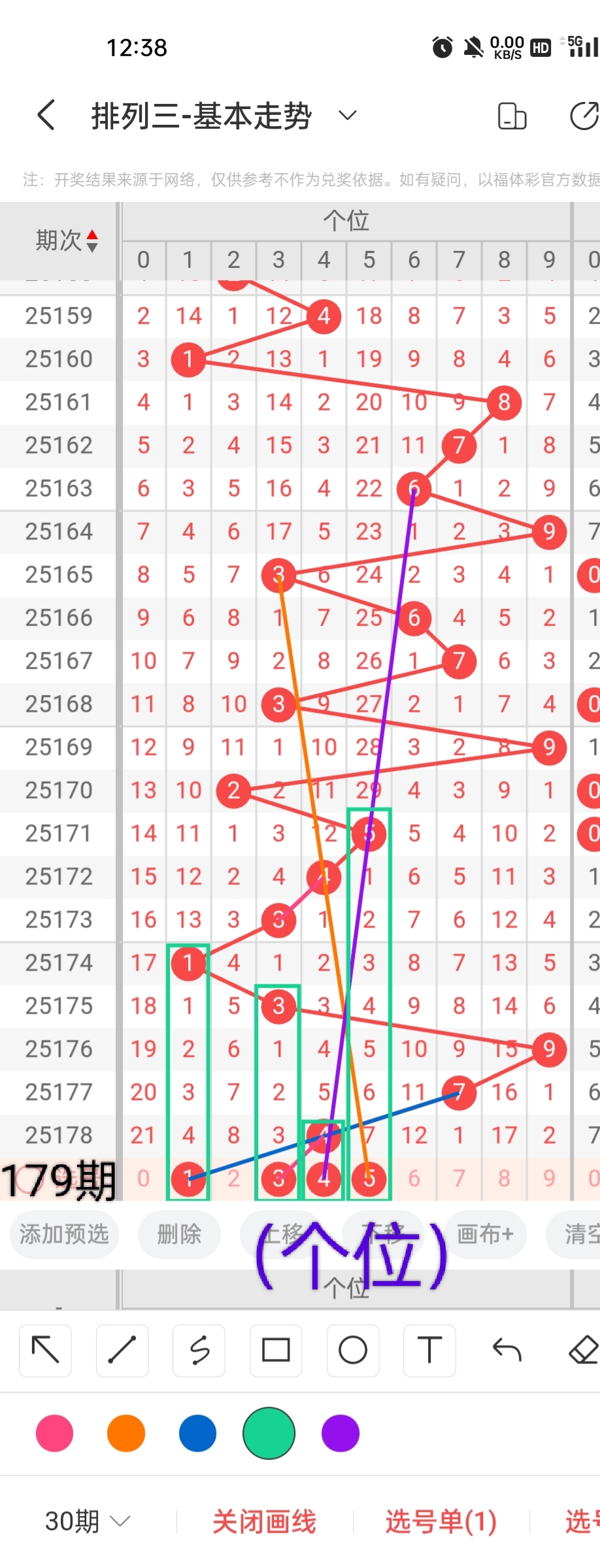
Task: Open the 30期 period count dropdown
Action: (x=87, y=1522)
